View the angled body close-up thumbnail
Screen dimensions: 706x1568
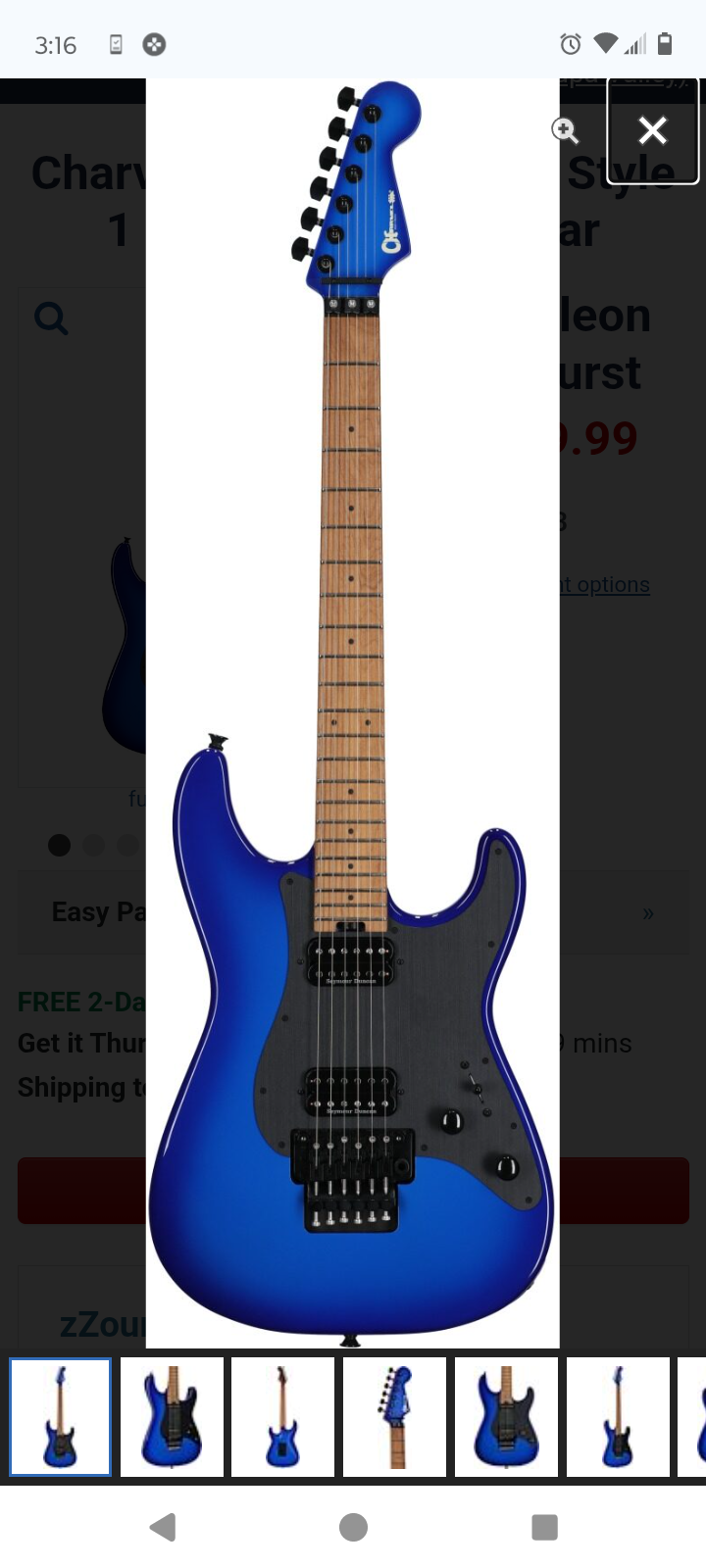click(172, 1416)
